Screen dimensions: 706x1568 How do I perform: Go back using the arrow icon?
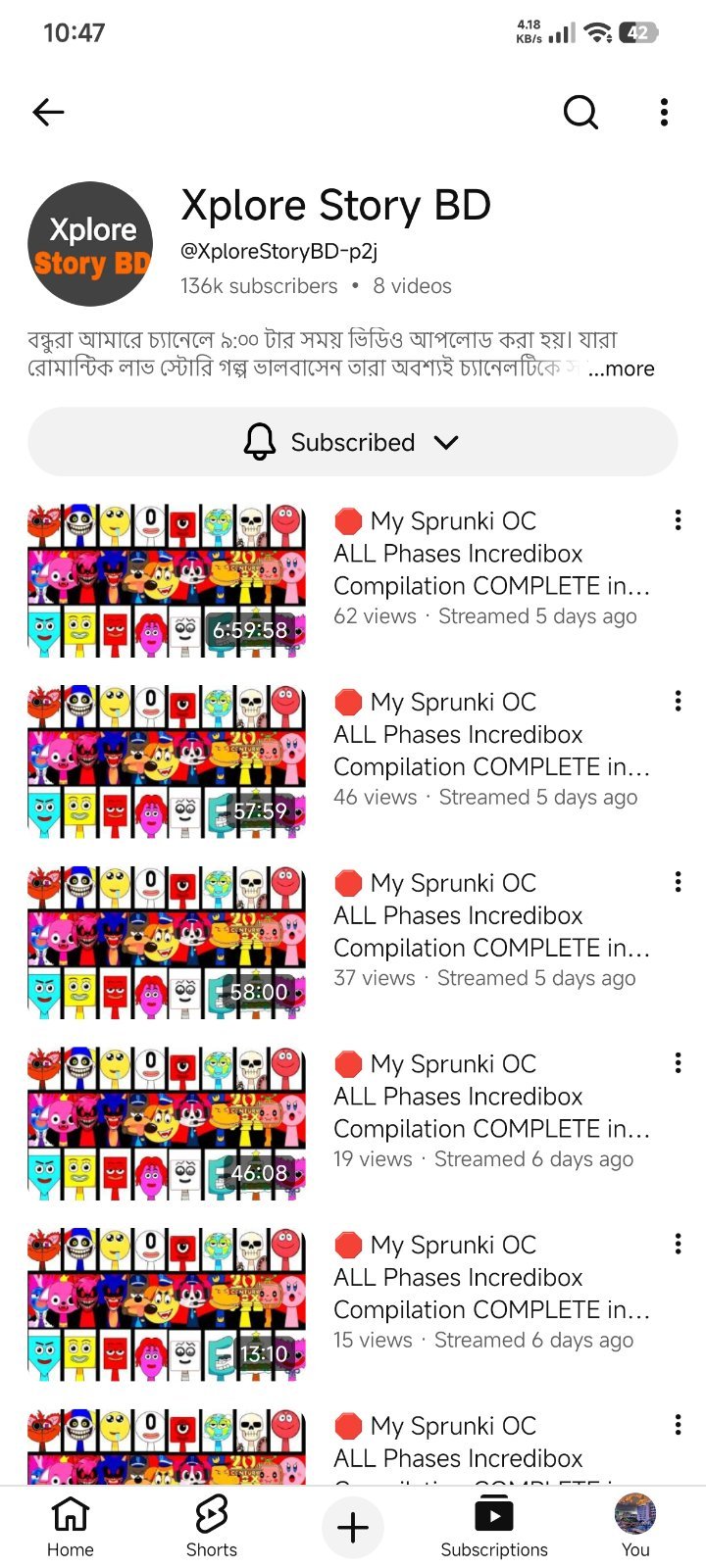coord(48,113)
